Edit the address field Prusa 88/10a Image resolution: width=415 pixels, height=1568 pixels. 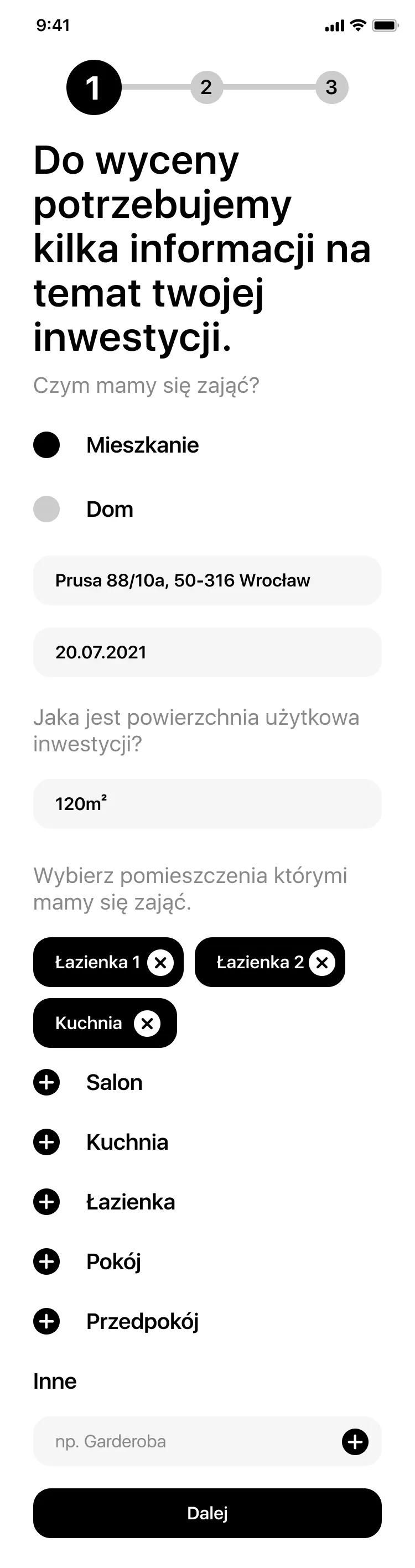[x=207, y=580]
